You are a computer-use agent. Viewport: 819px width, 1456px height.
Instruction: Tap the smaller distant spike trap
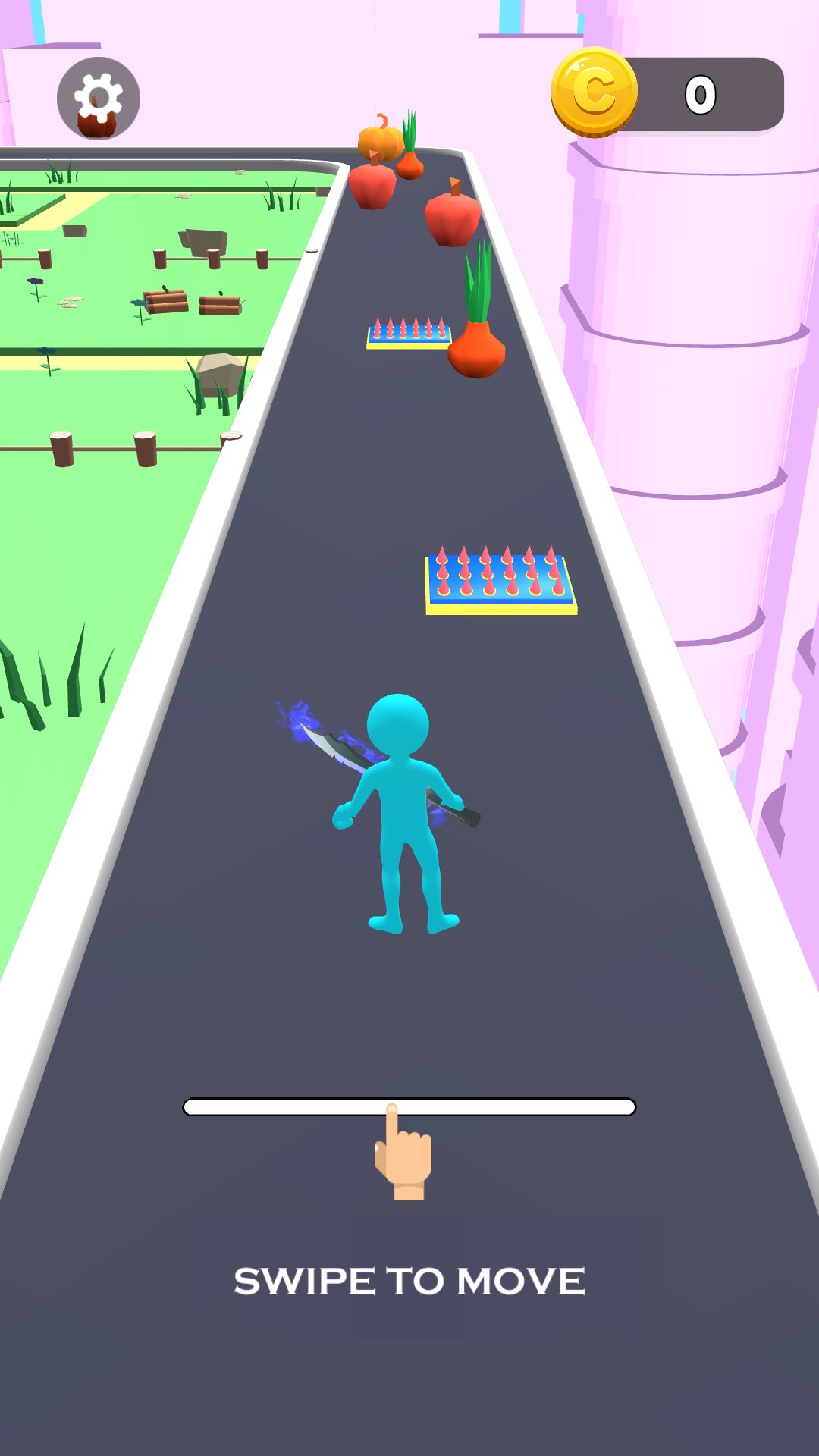409,334
